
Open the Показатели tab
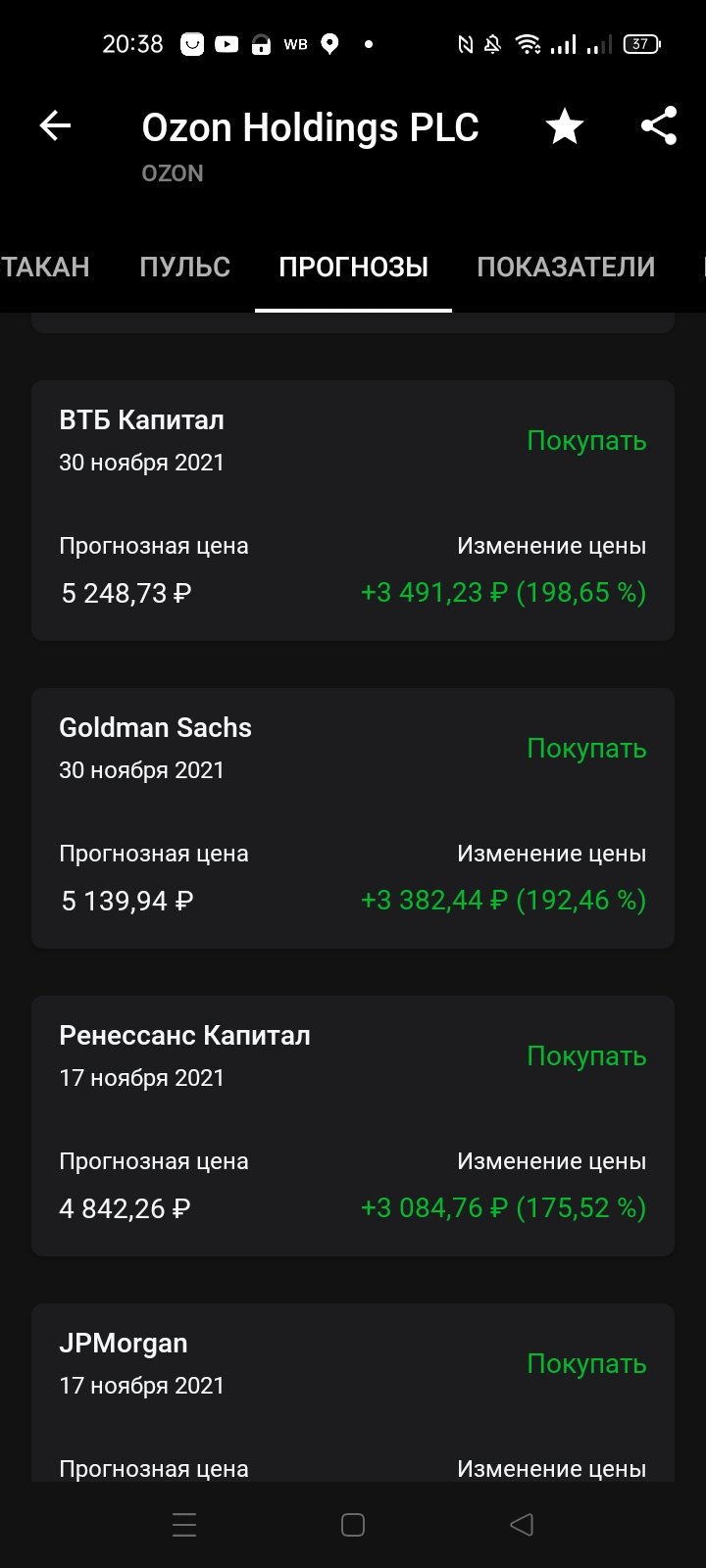pos(566,267)
